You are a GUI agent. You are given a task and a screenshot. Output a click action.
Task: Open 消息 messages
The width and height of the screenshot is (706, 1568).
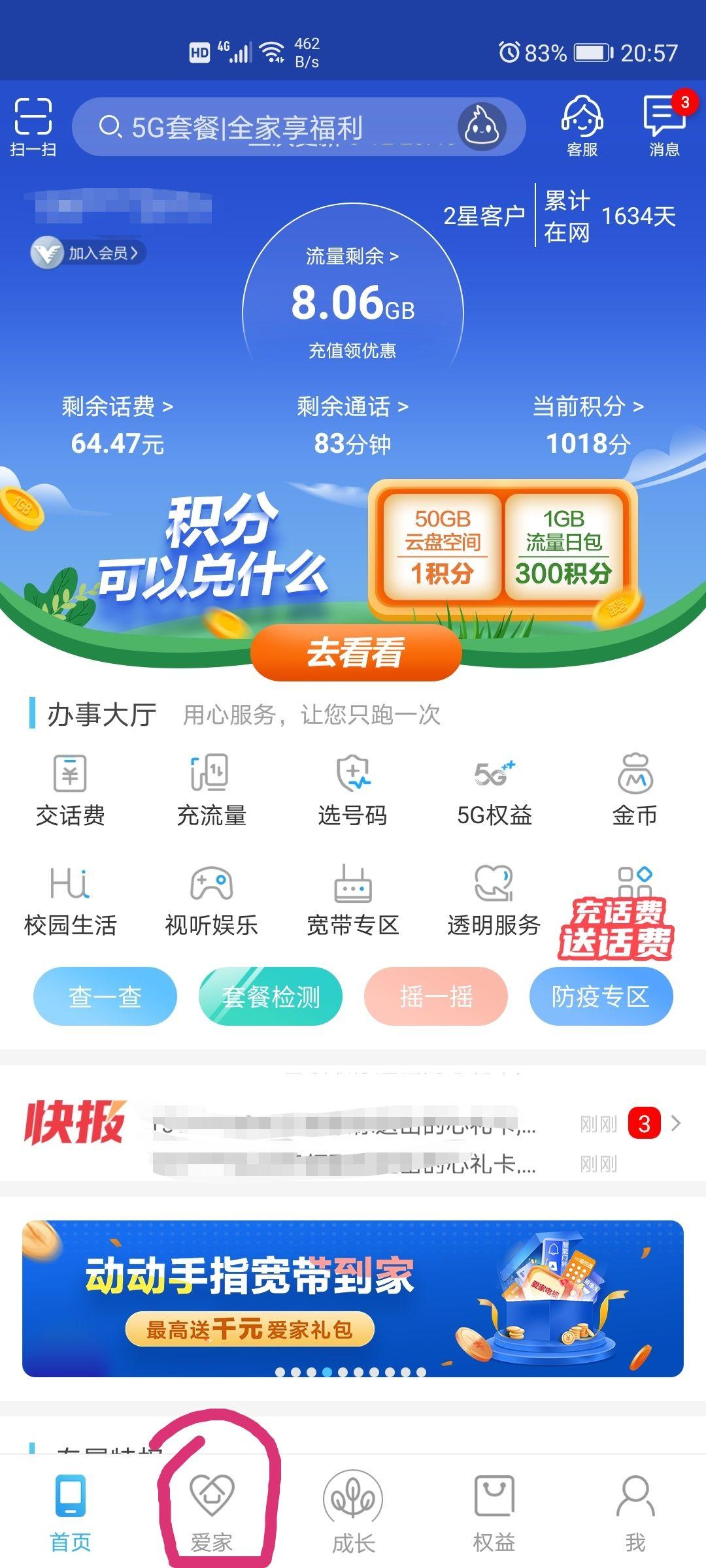coord(664,127)
